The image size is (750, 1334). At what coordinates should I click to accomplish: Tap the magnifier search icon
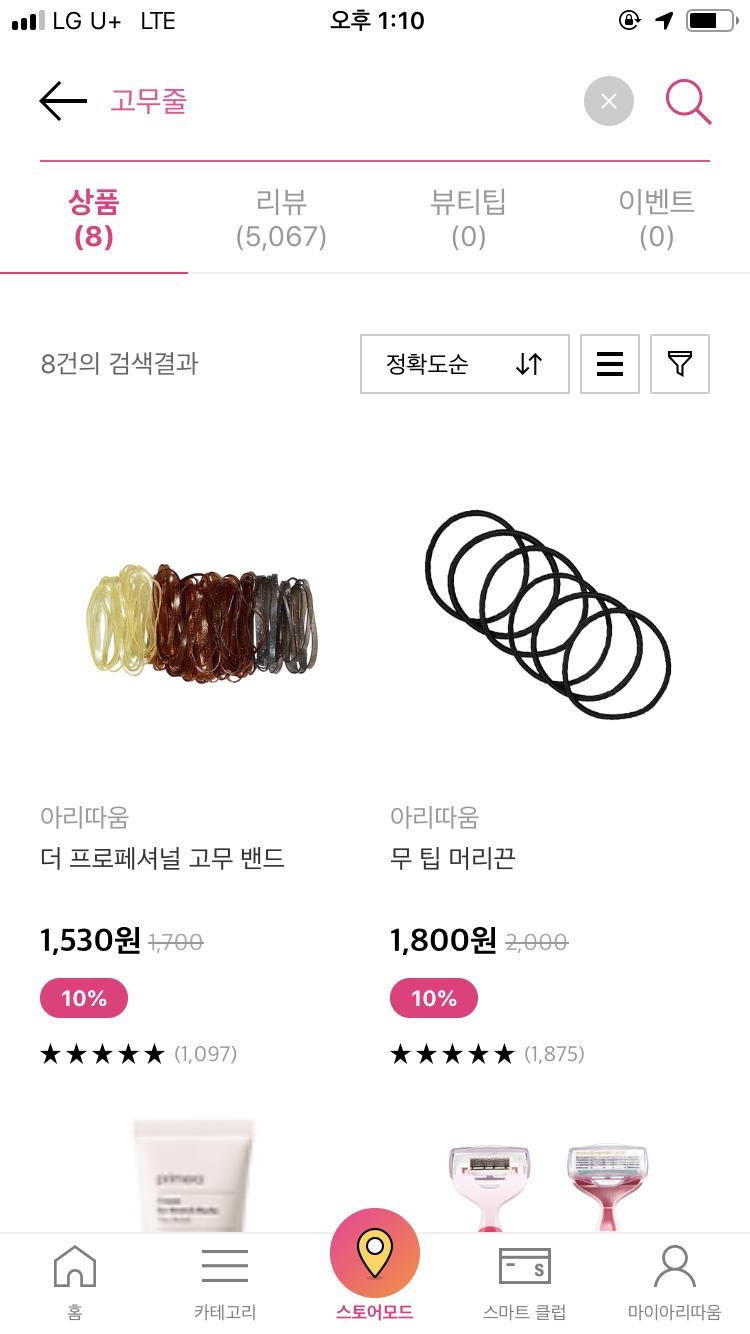[x=688, y=101]
